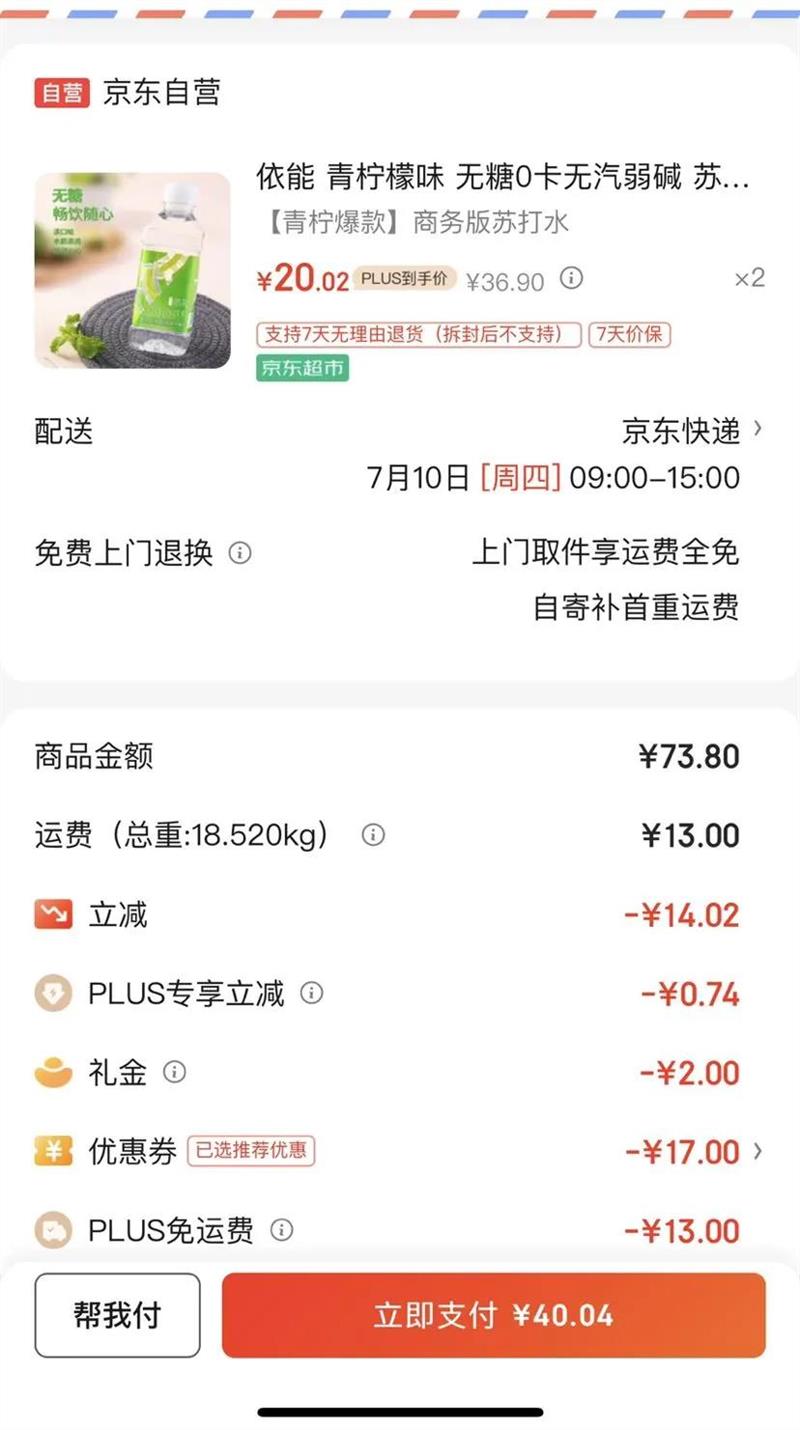Tap the info icon next to ¥36.90
Image resolution: width=800 pixels, height=1430 pixels.
pyautogui.click(x=571, y=278)
